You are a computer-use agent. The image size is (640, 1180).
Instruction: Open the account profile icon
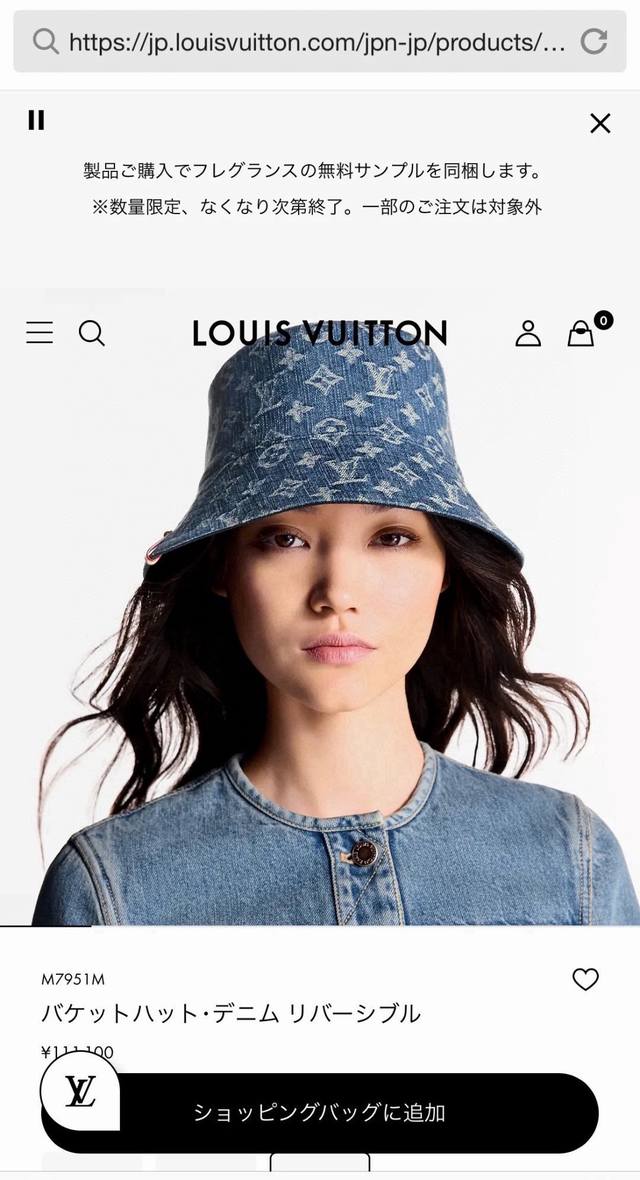(528, 333)
